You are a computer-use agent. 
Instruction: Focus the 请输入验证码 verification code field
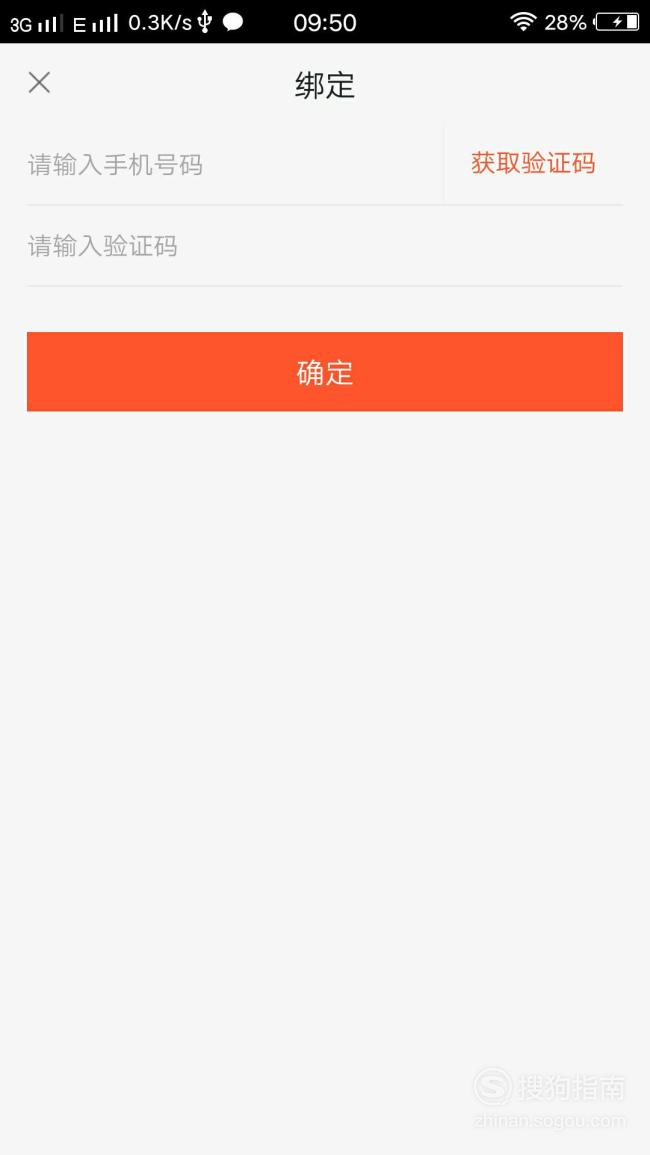point(325,246)
